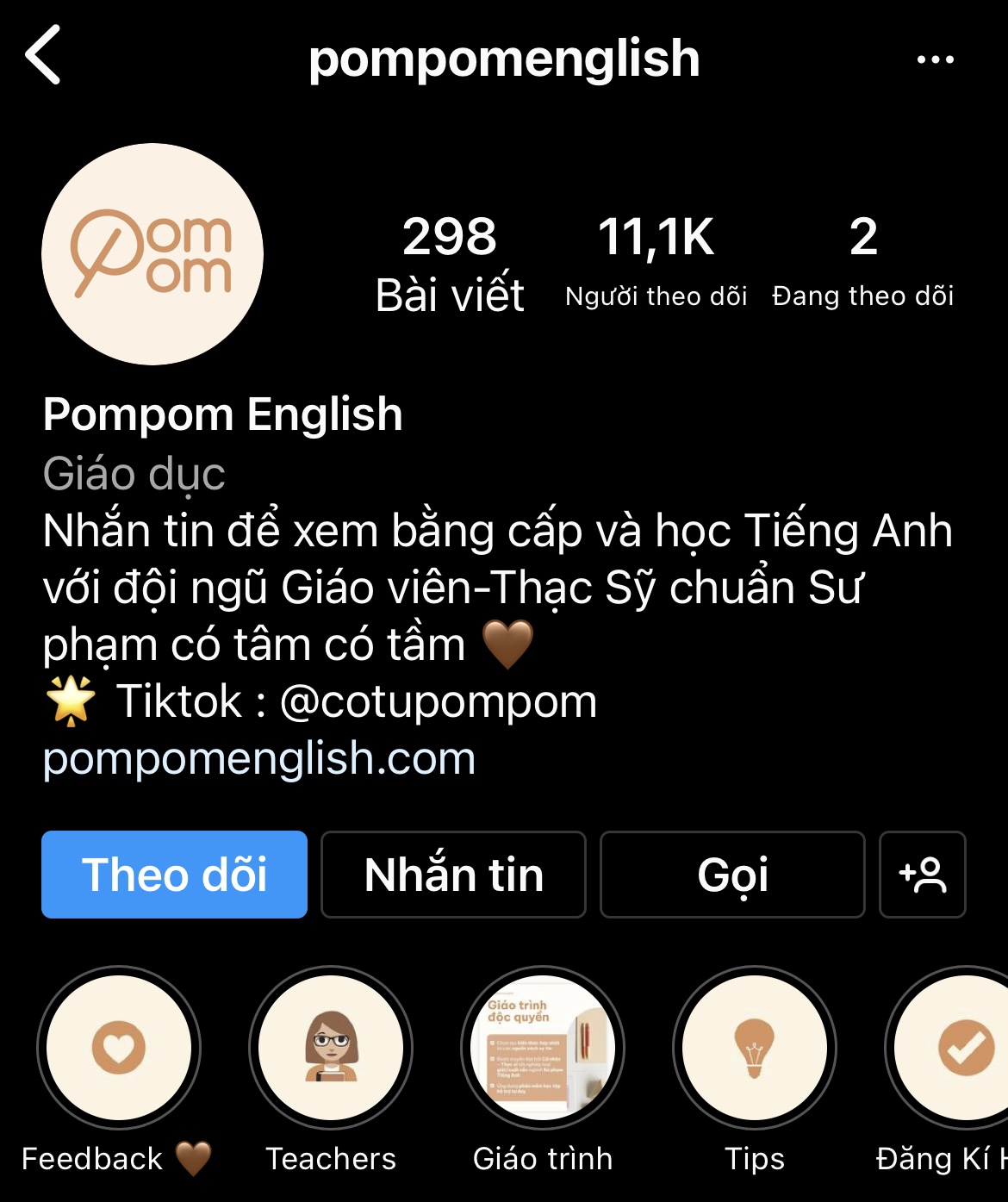Screen dimensions: 1008x1202
Task: Select the pompomenglish username title
Action: point(504,59)
